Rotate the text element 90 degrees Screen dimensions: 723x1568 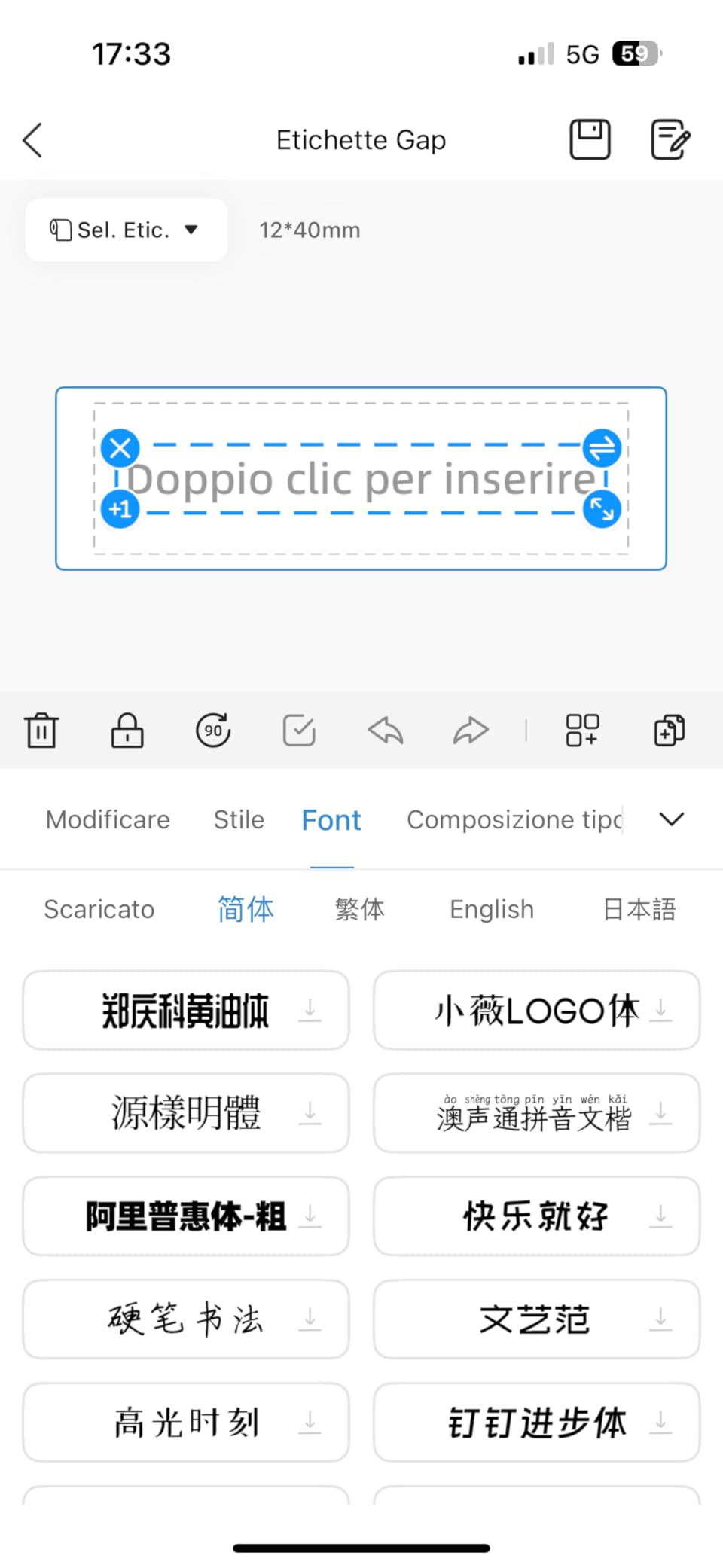(x=212, y=729)
